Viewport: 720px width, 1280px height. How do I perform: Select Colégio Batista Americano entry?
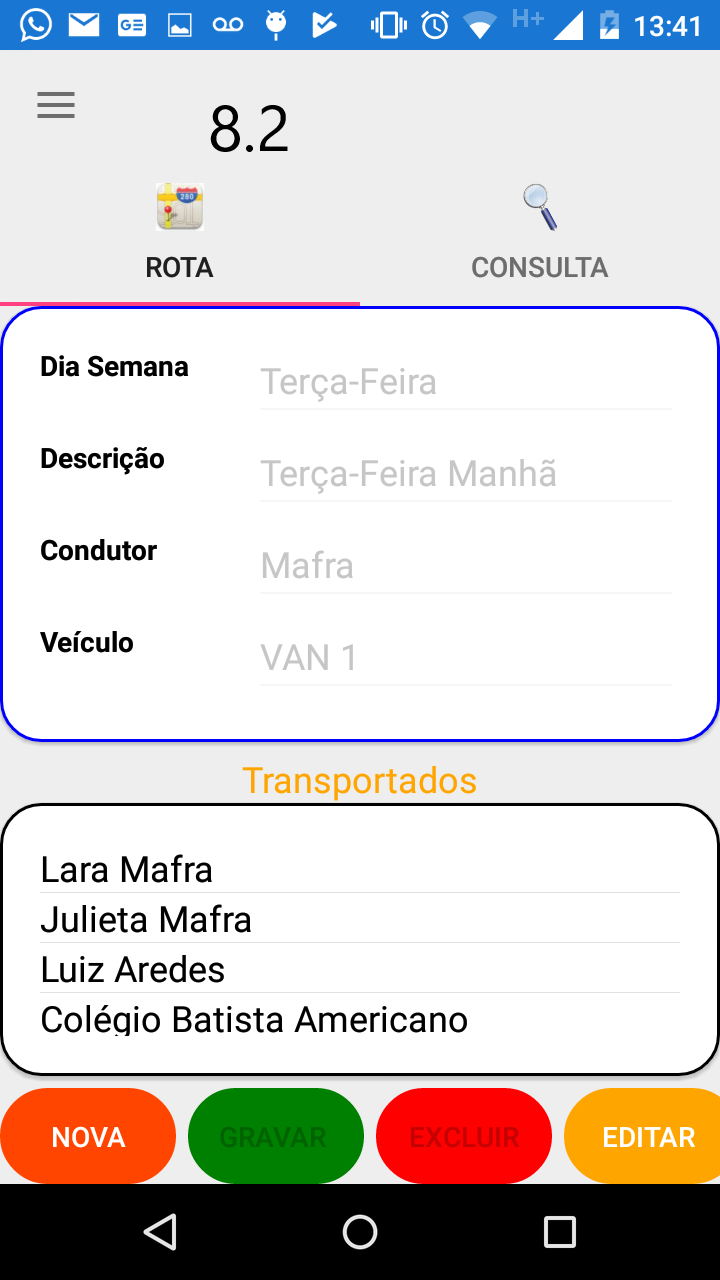point(360,1019)
